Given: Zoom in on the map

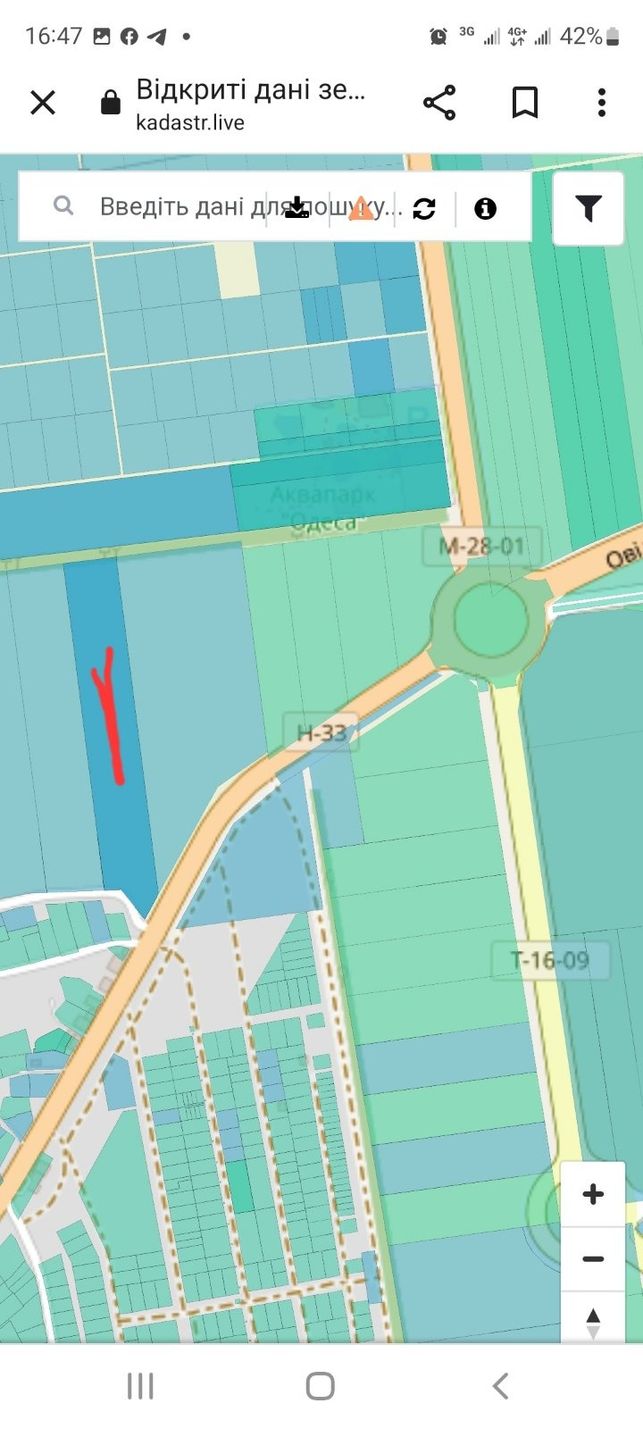Looking at the screenshot, I should 593,1194.
